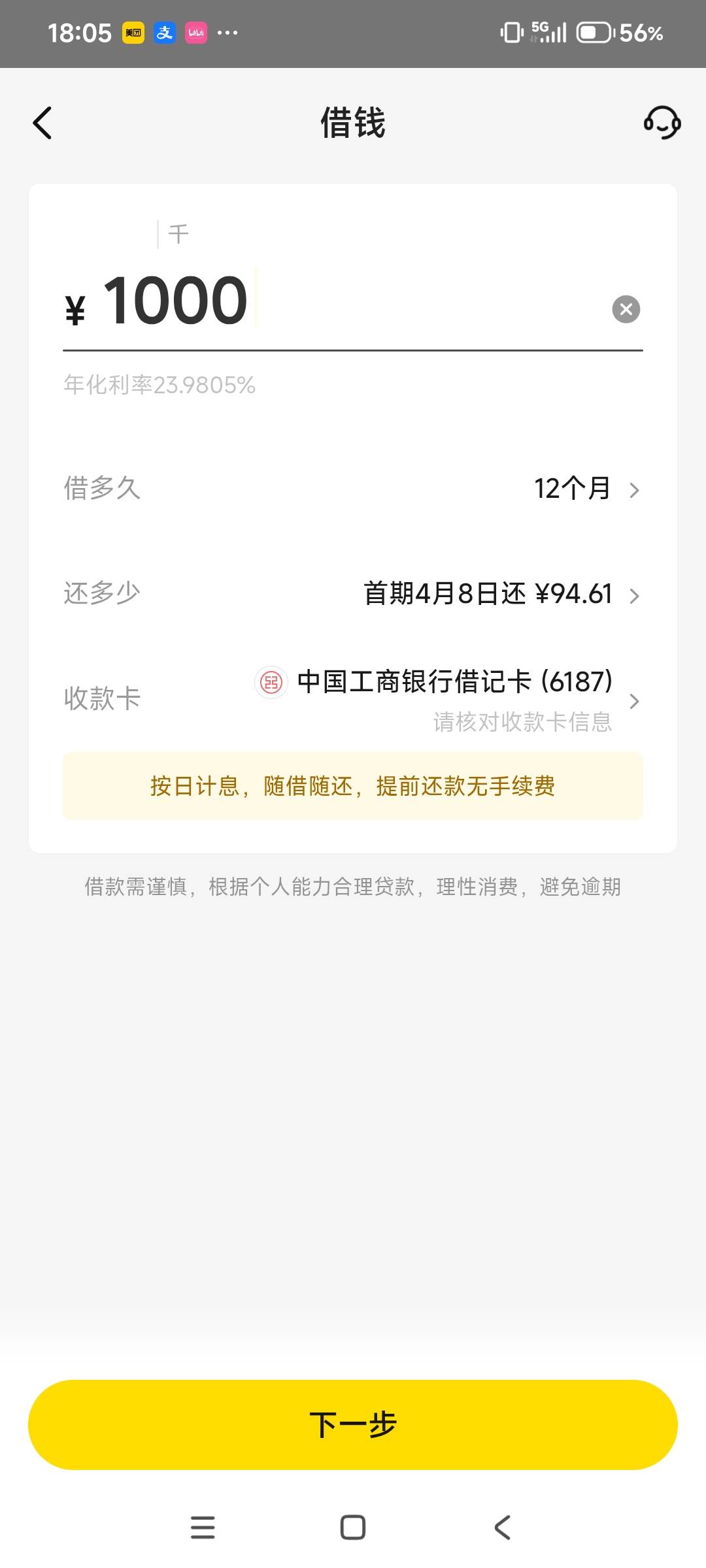
Task: View repayment plan for 首期4月8日还
Action: point(353,594)
